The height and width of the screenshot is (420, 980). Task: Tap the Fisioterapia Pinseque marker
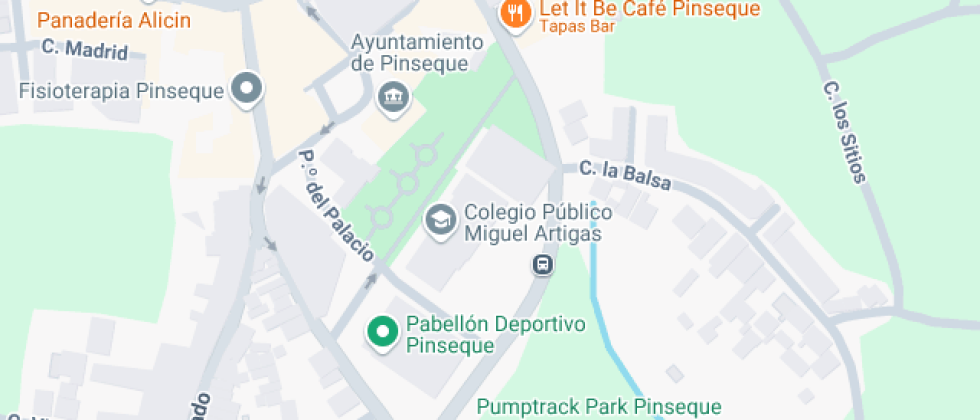click(246, 91)
